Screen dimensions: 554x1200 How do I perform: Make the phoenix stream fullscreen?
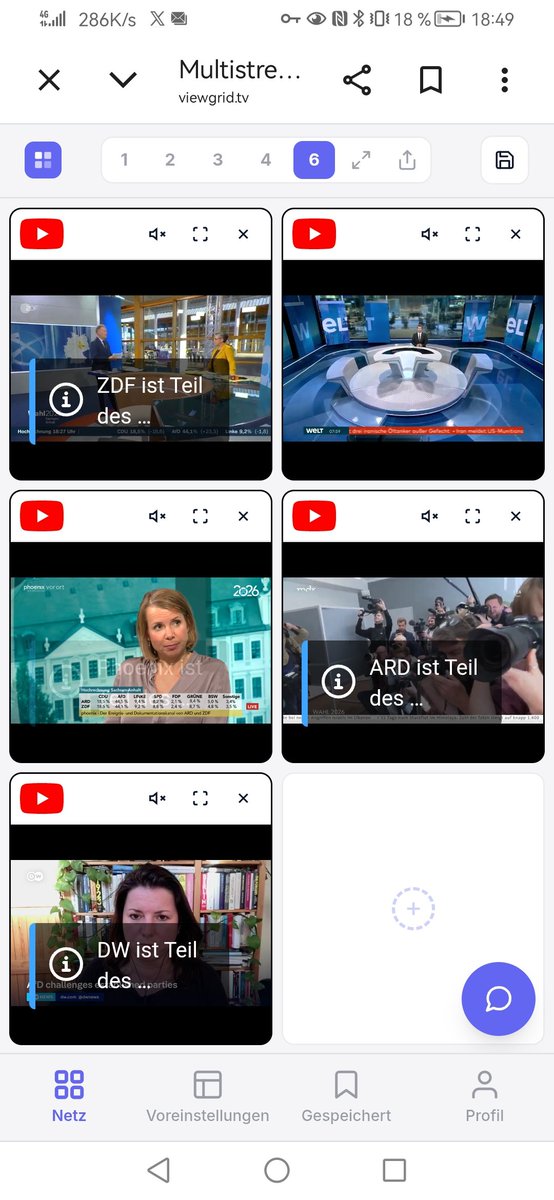pyautogui.click(x=200, y=516)
